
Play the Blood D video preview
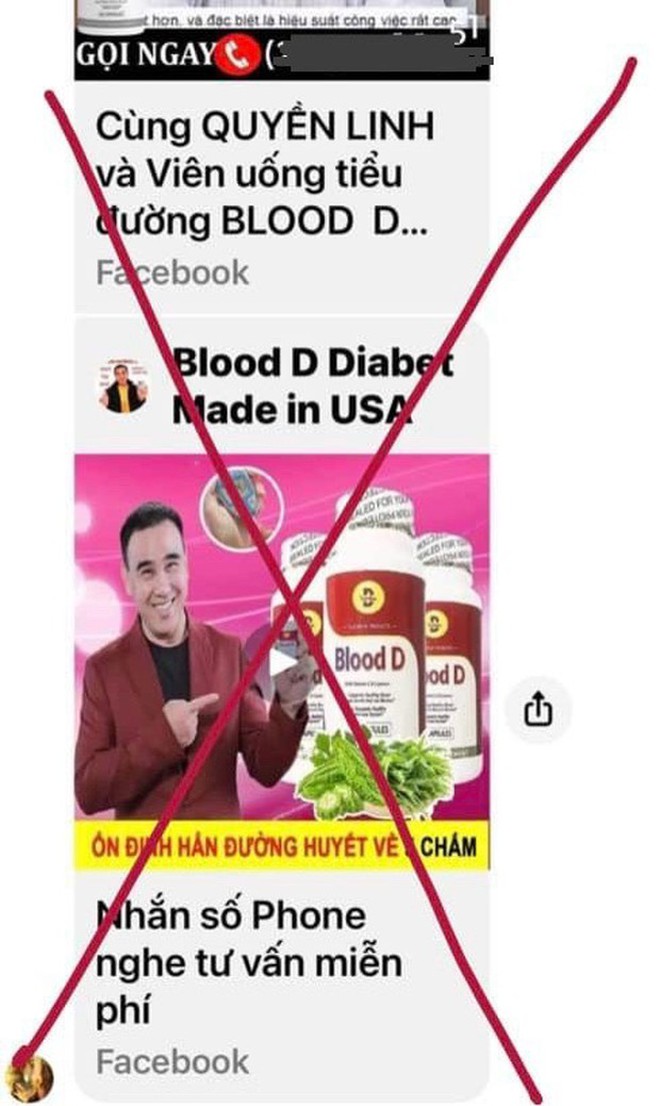283,661
